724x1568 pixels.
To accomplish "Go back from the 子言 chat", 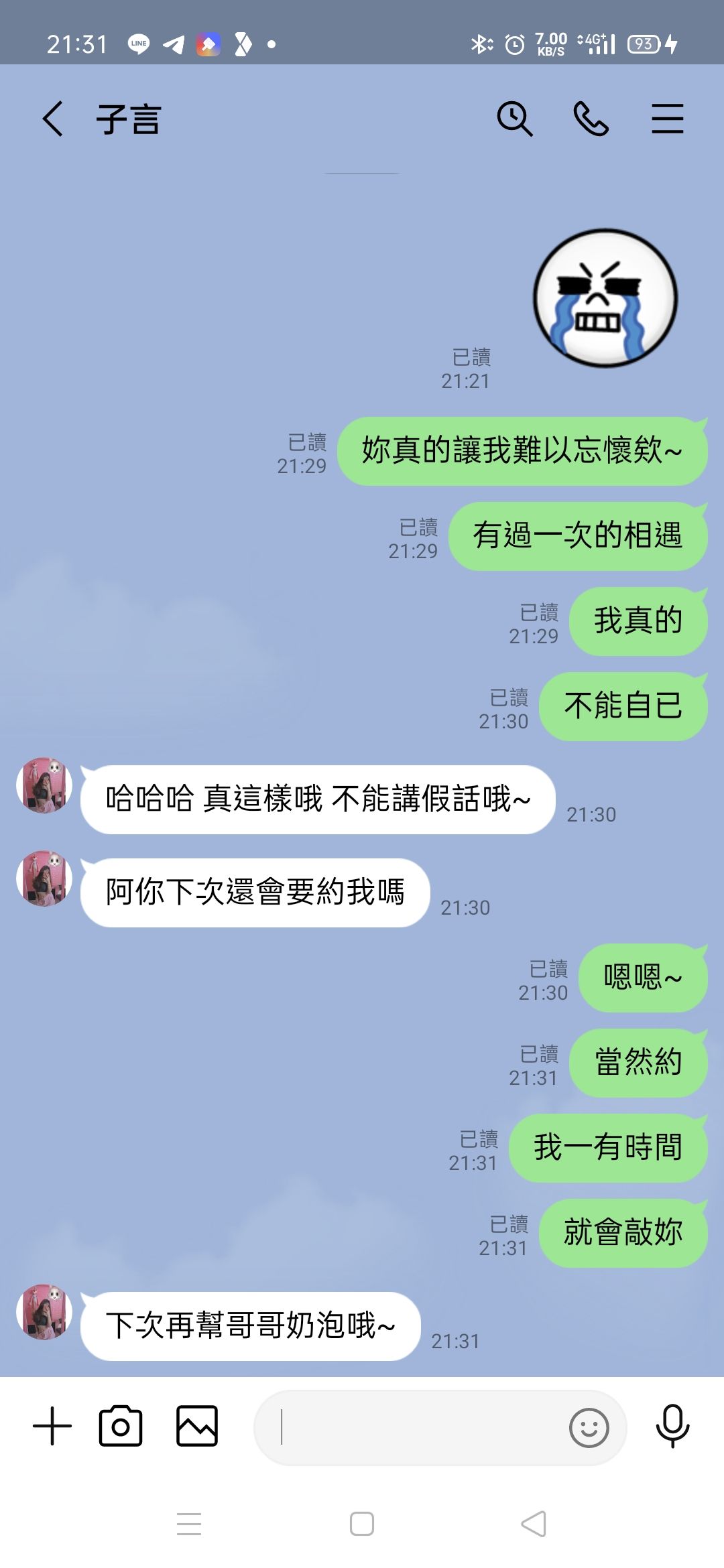I will [x=53, y=119].
